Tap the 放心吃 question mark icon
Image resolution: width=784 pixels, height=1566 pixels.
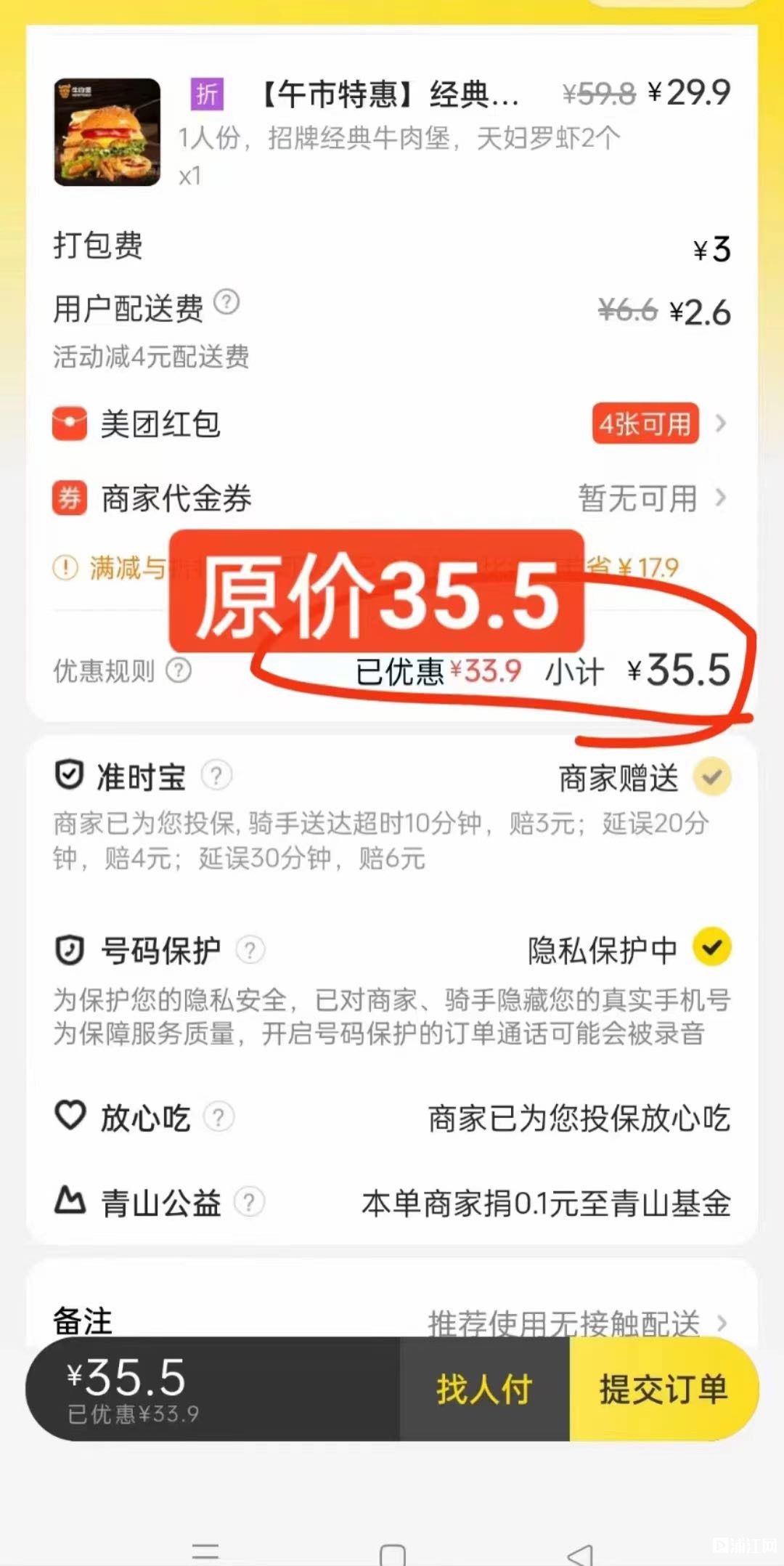point(219,1117)
